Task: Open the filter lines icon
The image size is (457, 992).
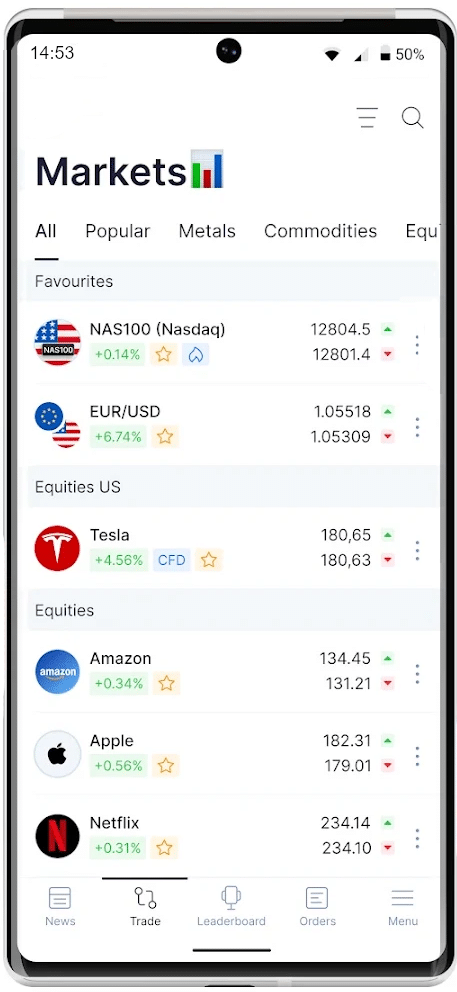Action: pos(367,118)
